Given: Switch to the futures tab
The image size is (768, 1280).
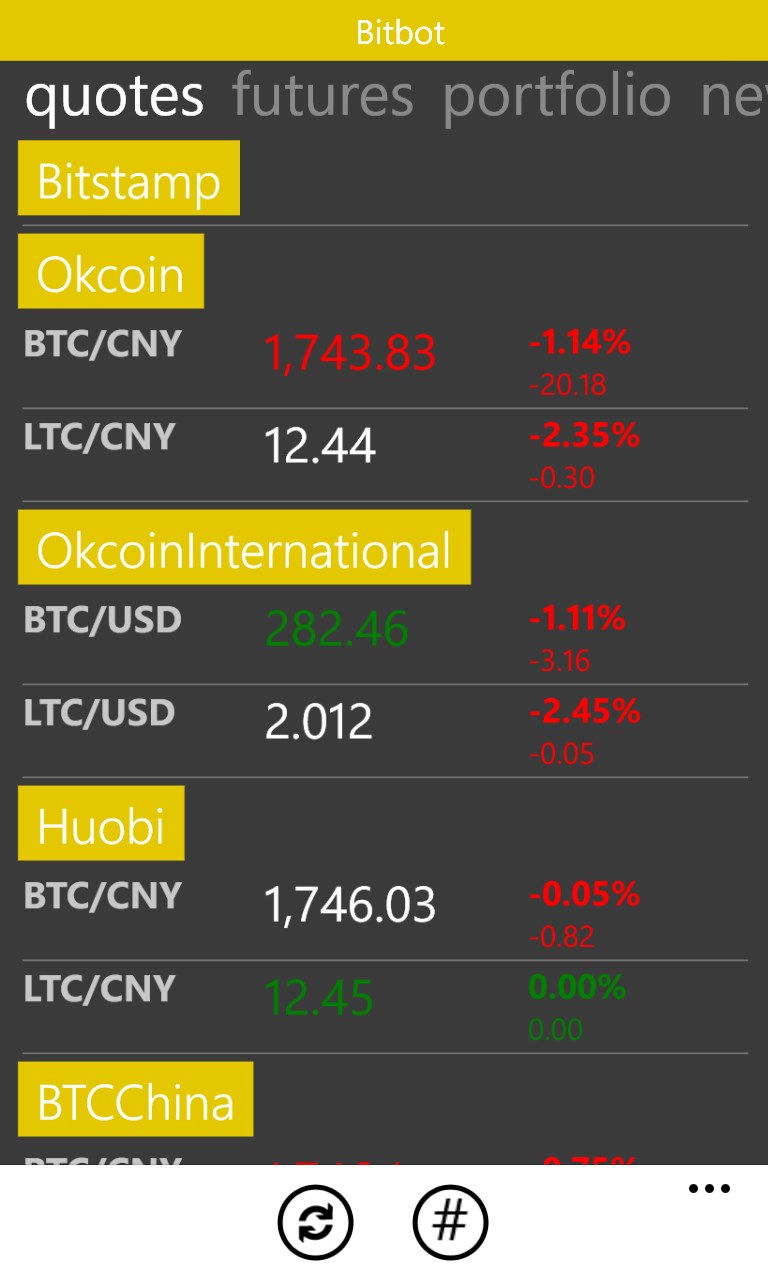Looking at the screenshot, I should 322,96.
